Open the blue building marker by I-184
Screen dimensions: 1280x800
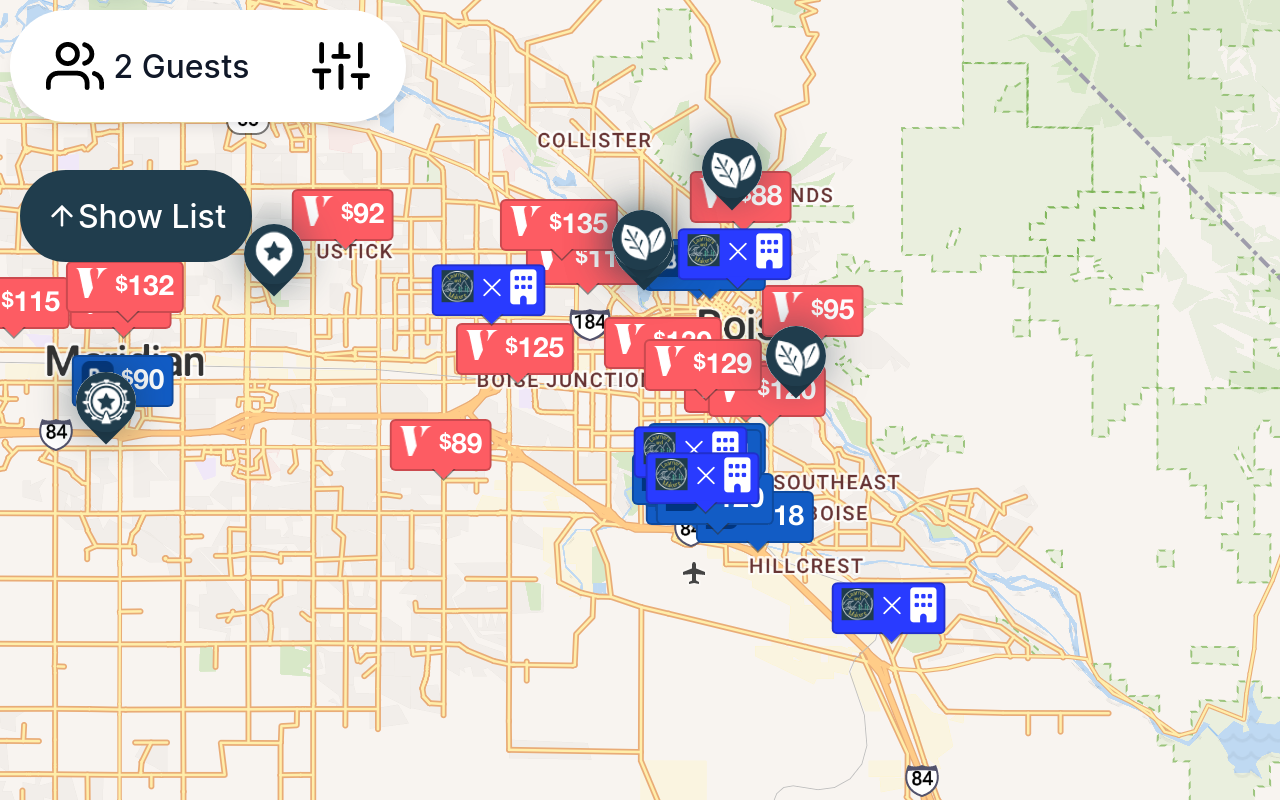click(x=488, y=289)
